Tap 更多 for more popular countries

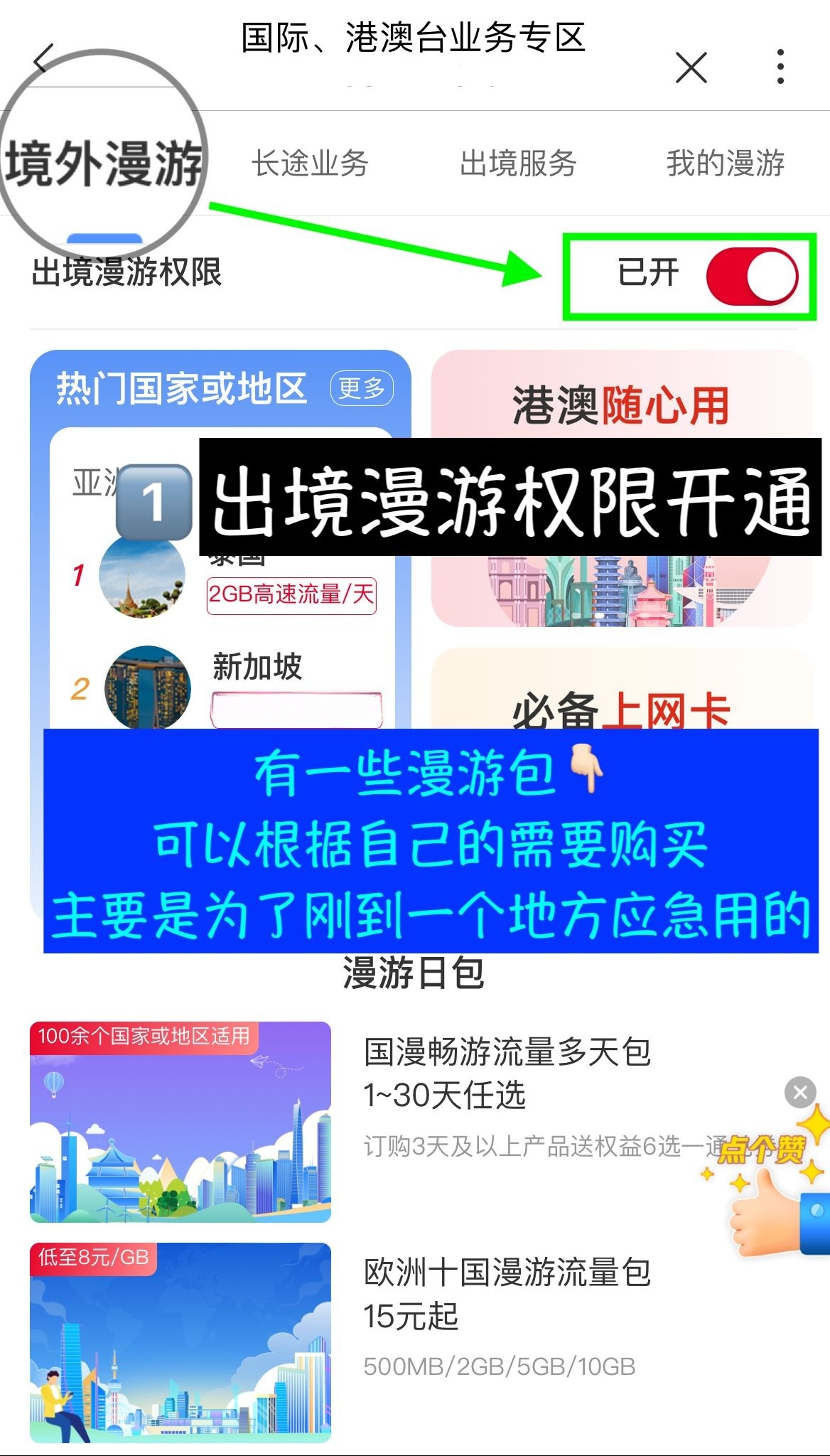[x=362, y=388]
